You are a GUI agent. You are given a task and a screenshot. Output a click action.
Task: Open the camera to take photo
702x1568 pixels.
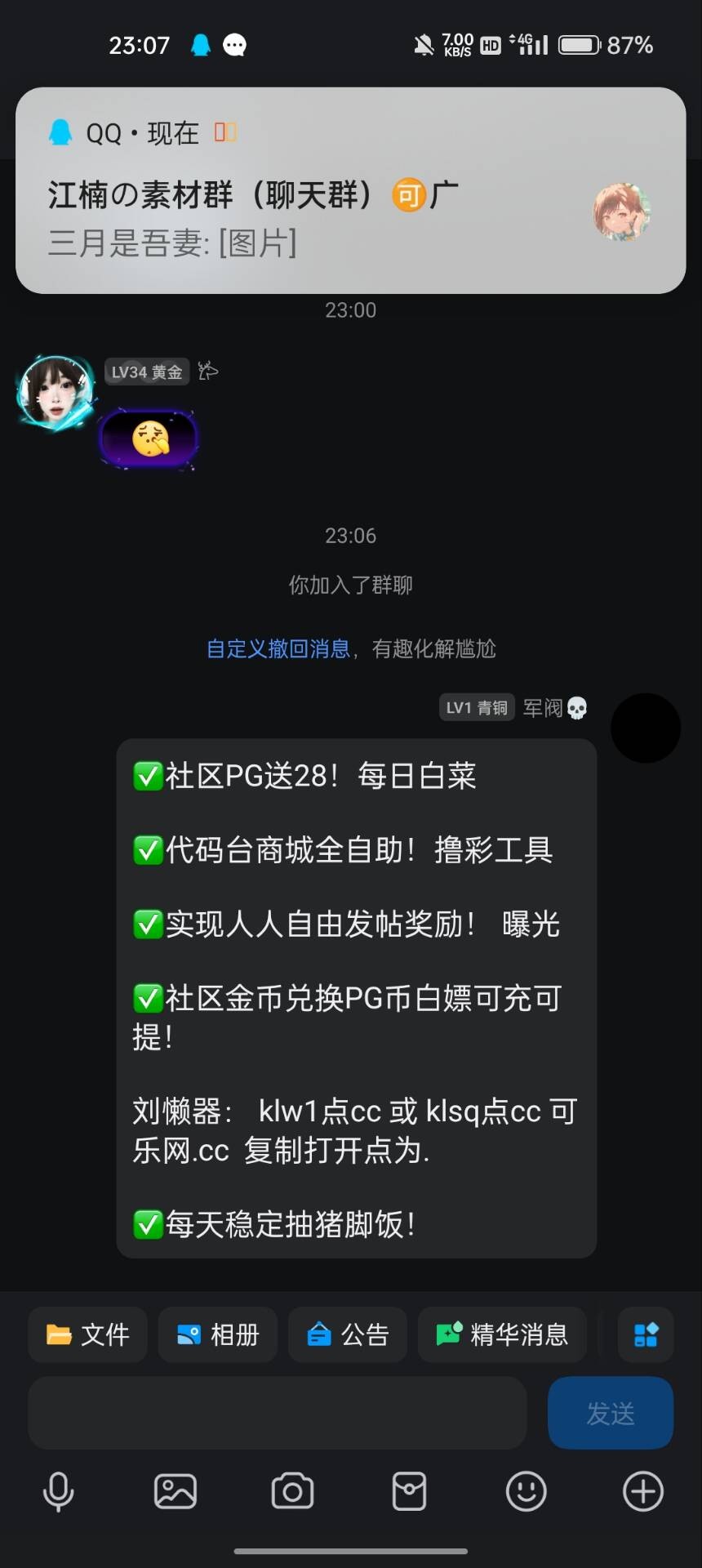pos(292,1492)
